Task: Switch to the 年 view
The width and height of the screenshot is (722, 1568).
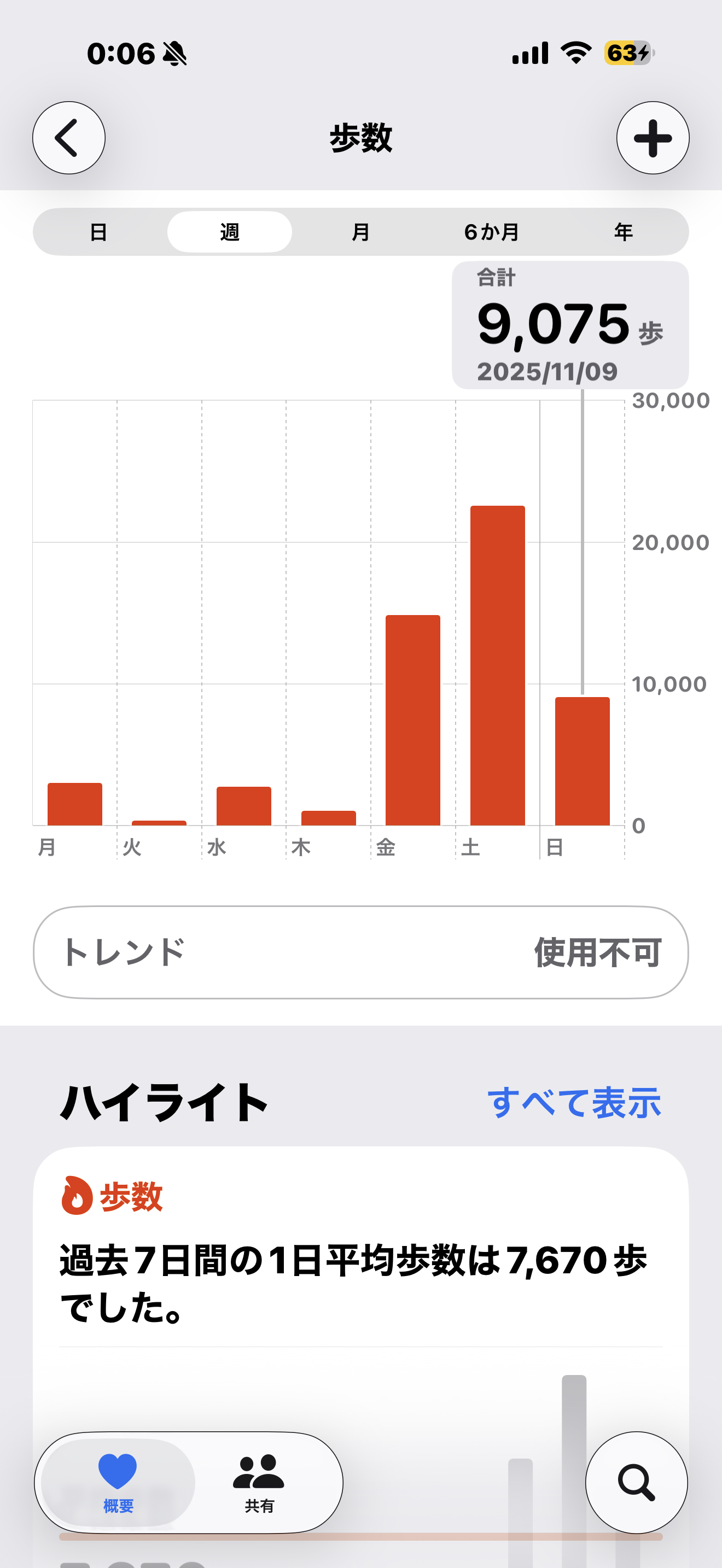Action: click(x=623, y=232)
